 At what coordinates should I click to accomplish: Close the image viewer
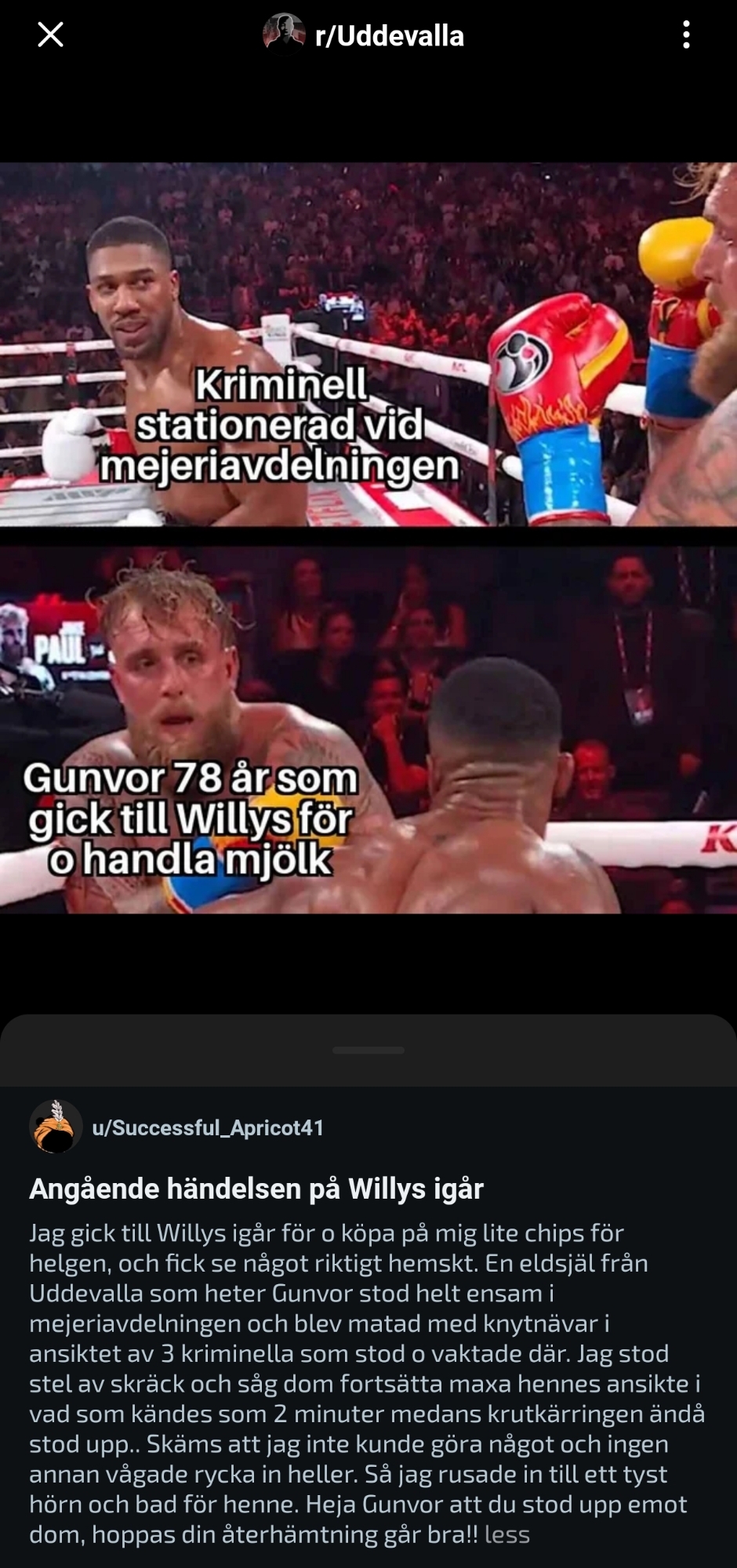point(51,34)
